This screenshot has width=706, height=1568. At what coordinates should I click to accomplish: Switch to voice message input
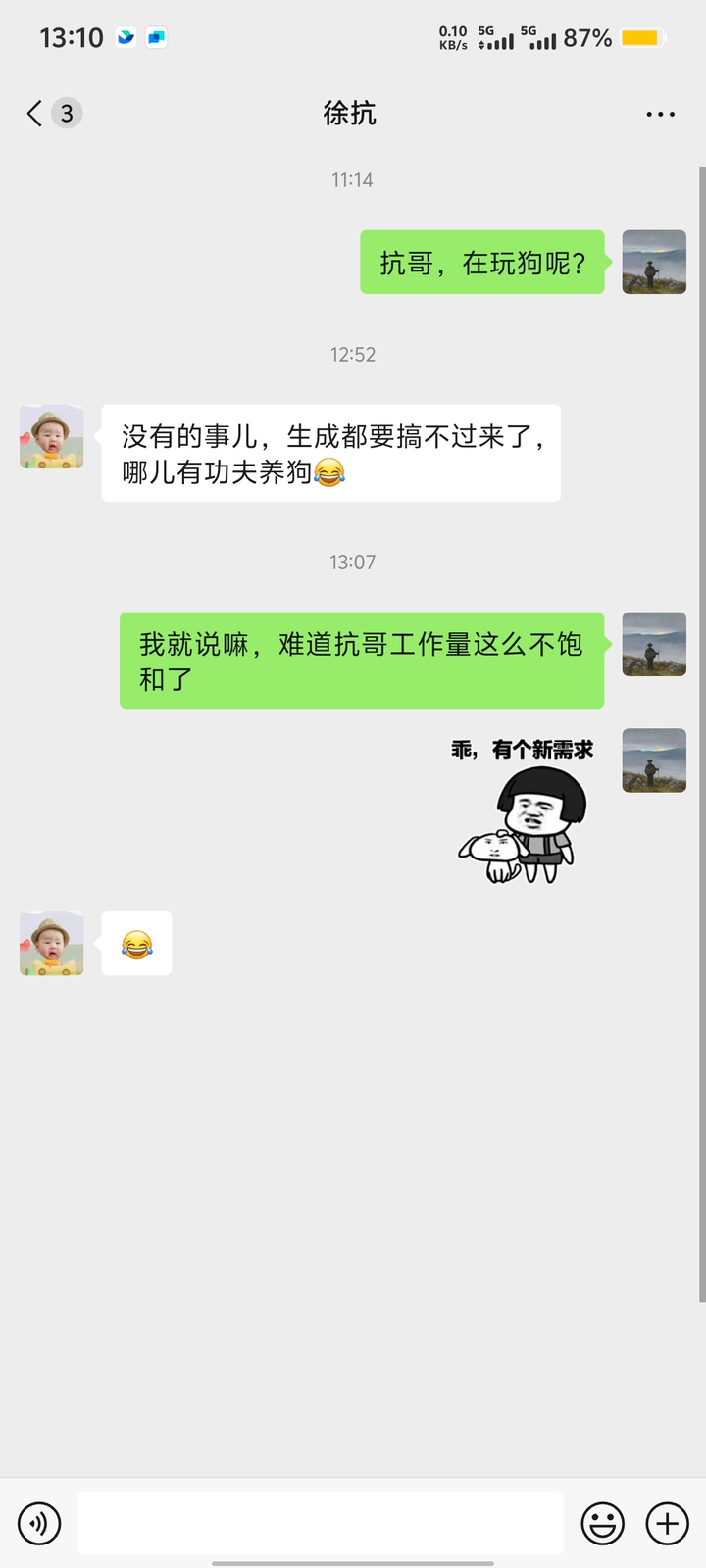click(x=39, y=1523)
